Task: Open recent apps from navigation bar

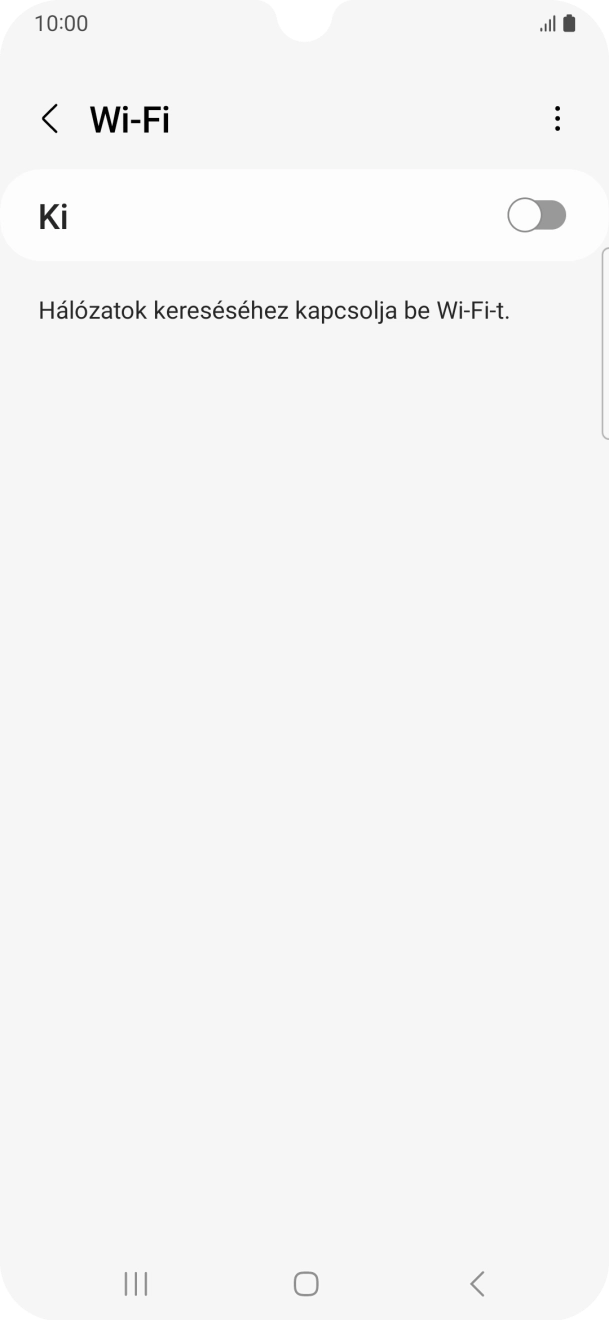Action: [135, 1283]
